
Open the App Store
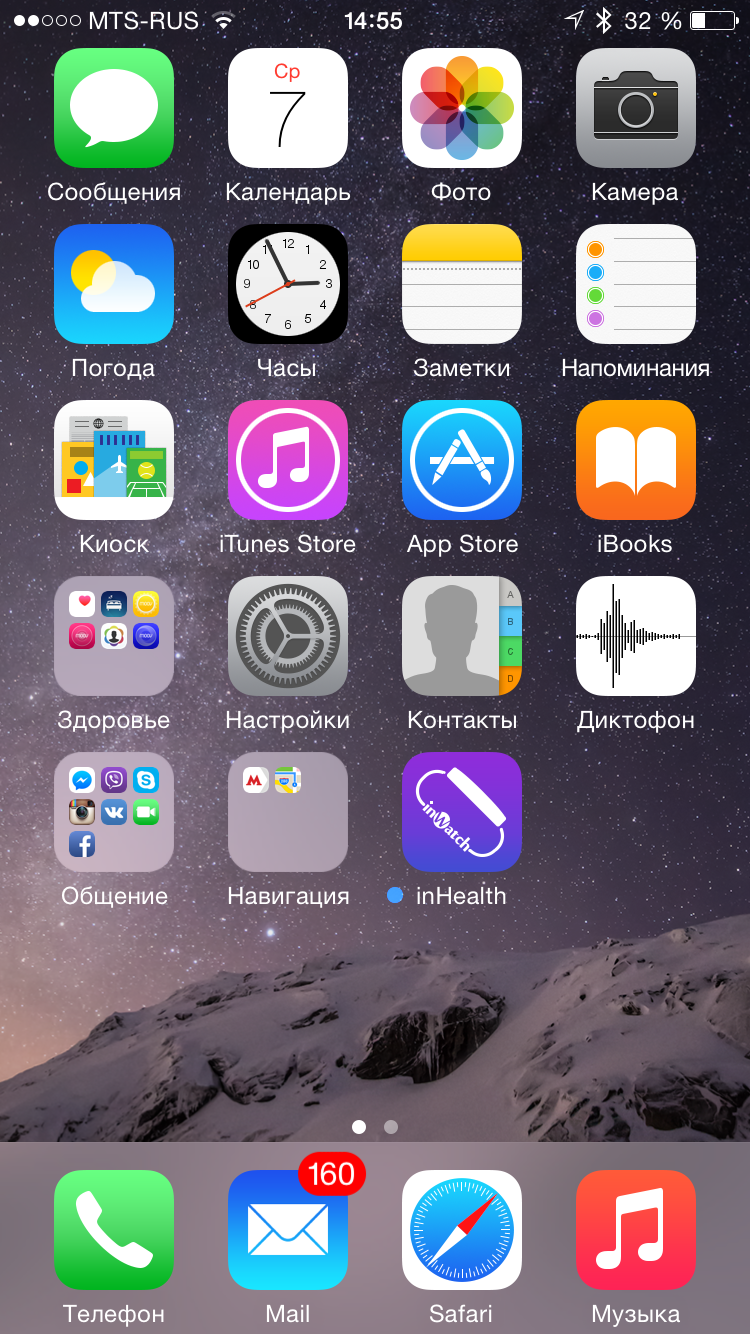click(x=462, y=460)
